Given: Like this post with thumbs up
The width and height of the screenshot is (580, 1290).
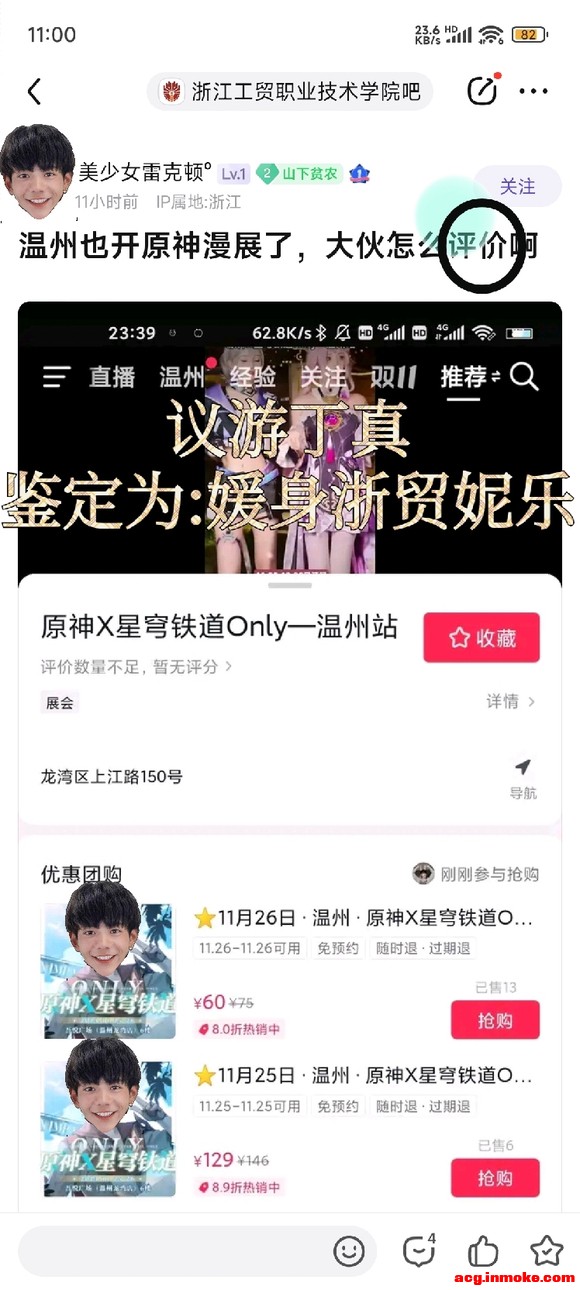Looking at the screenshot, I should pyautogui.click(x=483, y=1250).
